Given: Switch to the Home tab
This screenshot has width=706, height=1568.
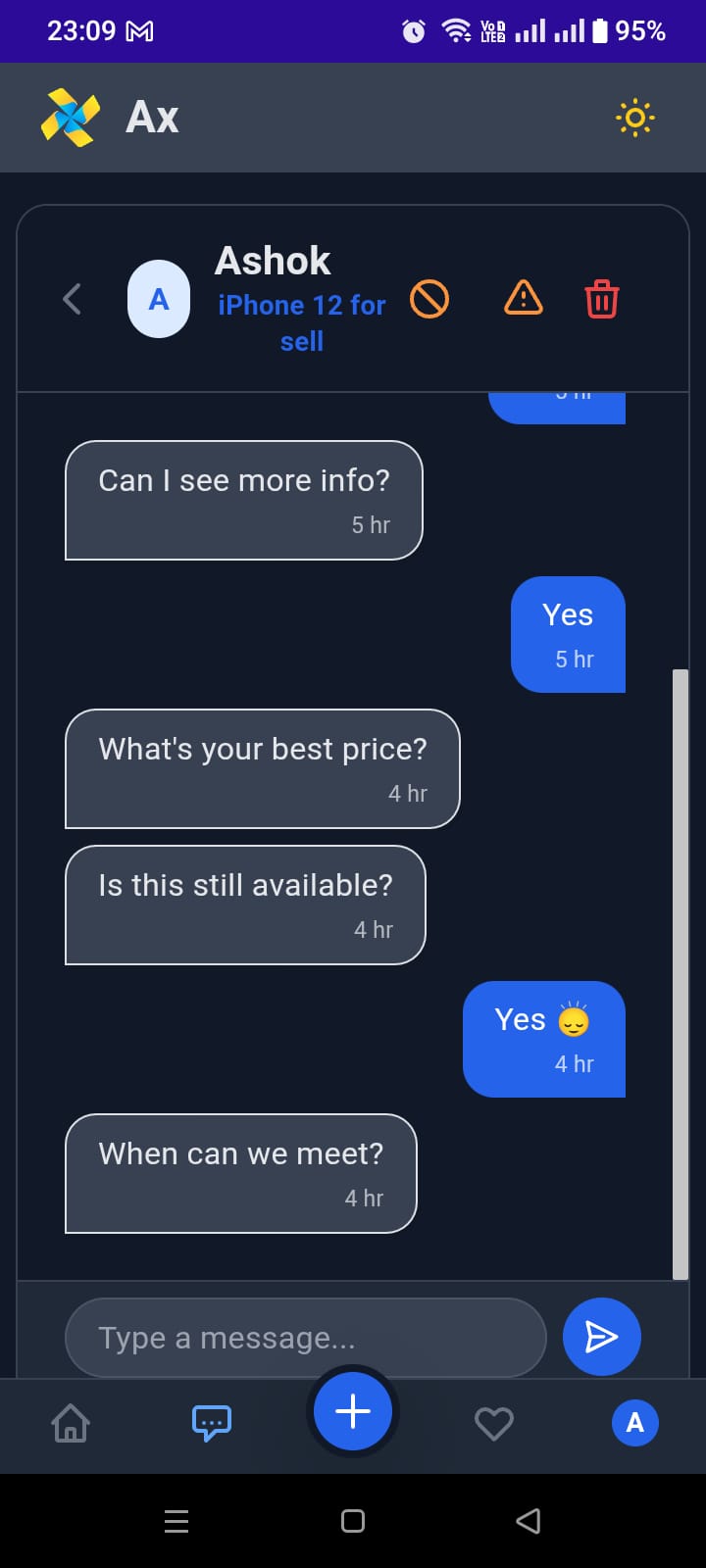Looking at the screenshot, I should point(70,1423).
